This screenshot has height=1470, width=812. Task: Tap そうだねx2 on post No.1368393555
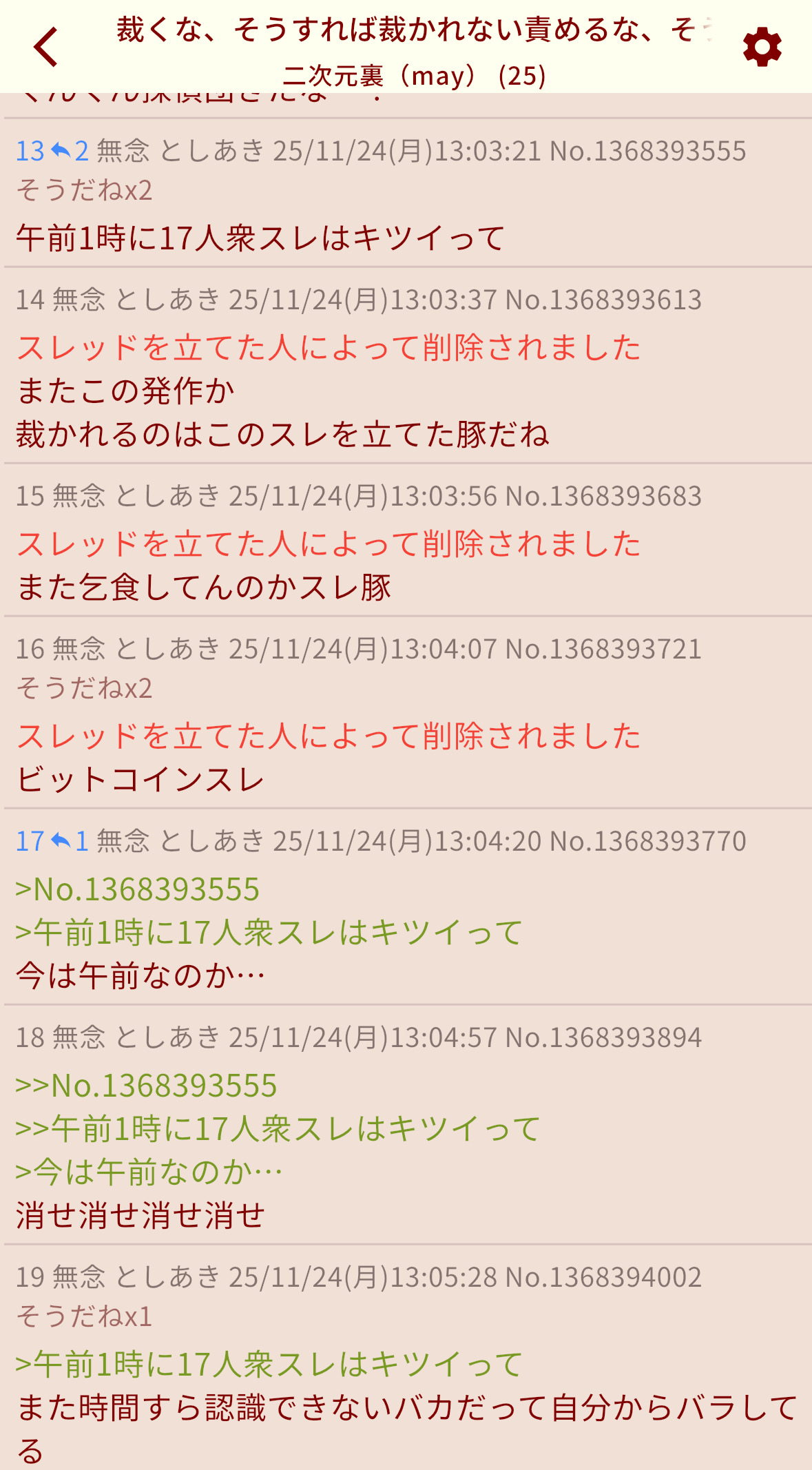84,190
